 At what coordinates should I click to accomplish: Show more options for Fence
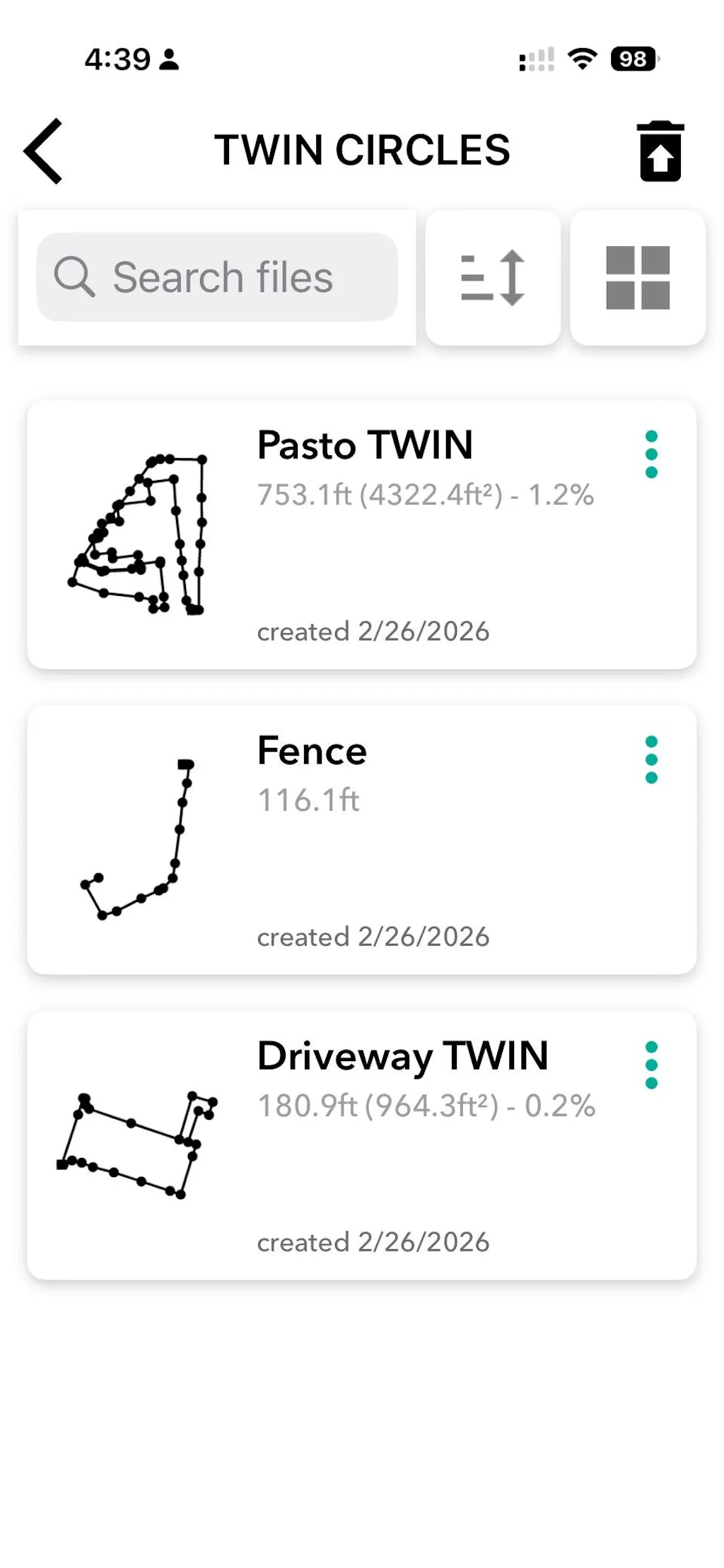pyautogui.click(x=651, y=760)
